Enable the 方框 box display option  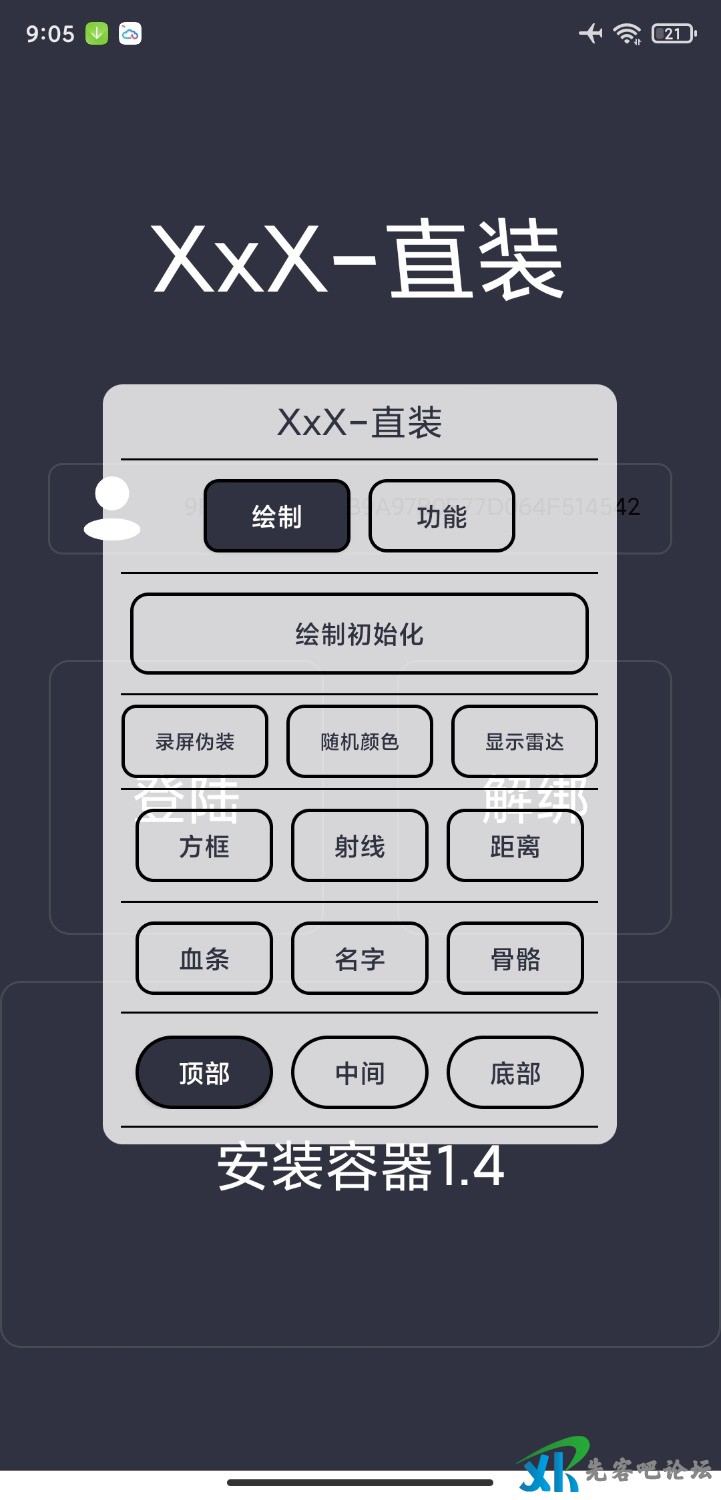click(x=204, y=845)
